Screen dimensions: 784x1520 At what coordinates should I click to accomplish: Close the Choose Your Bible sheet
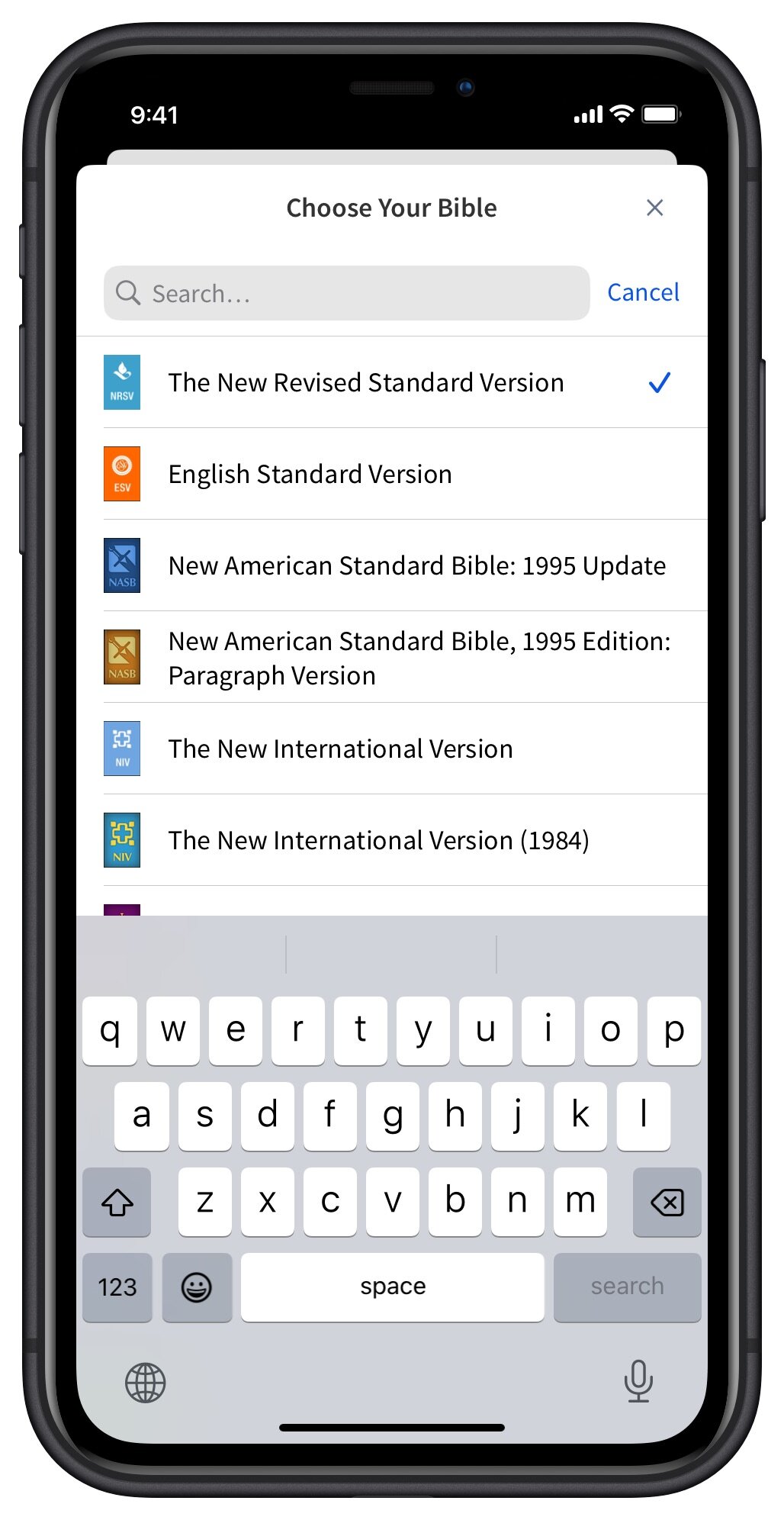tap(654, 208)
